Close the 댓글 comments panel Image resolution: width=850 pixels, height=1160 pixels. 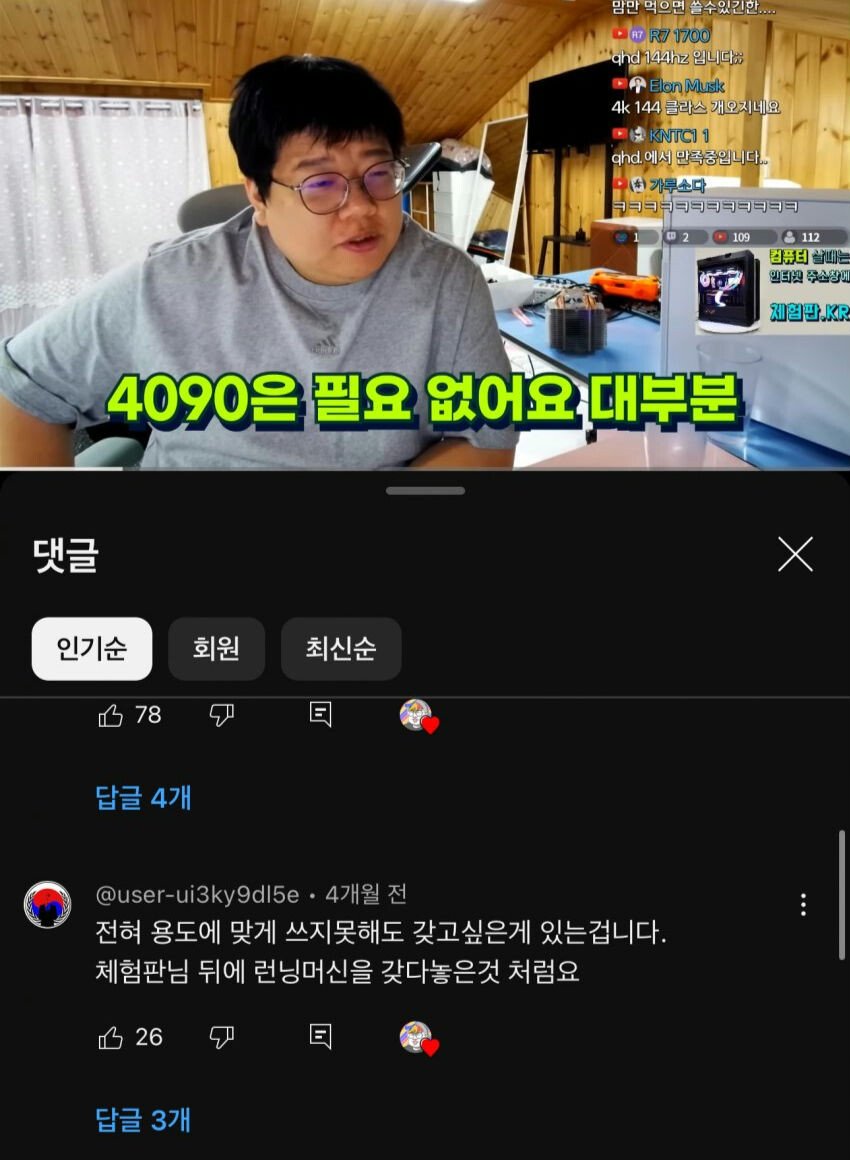tap(795, 553)
